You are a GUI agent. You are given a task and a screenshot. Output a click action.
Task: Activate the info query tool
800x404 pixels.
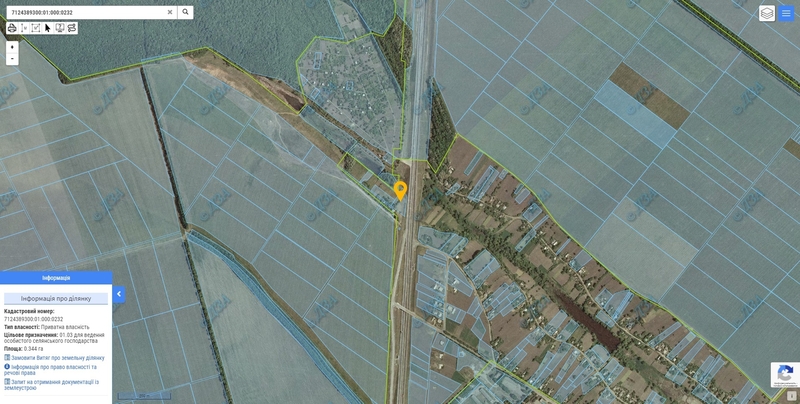(60, 28)
